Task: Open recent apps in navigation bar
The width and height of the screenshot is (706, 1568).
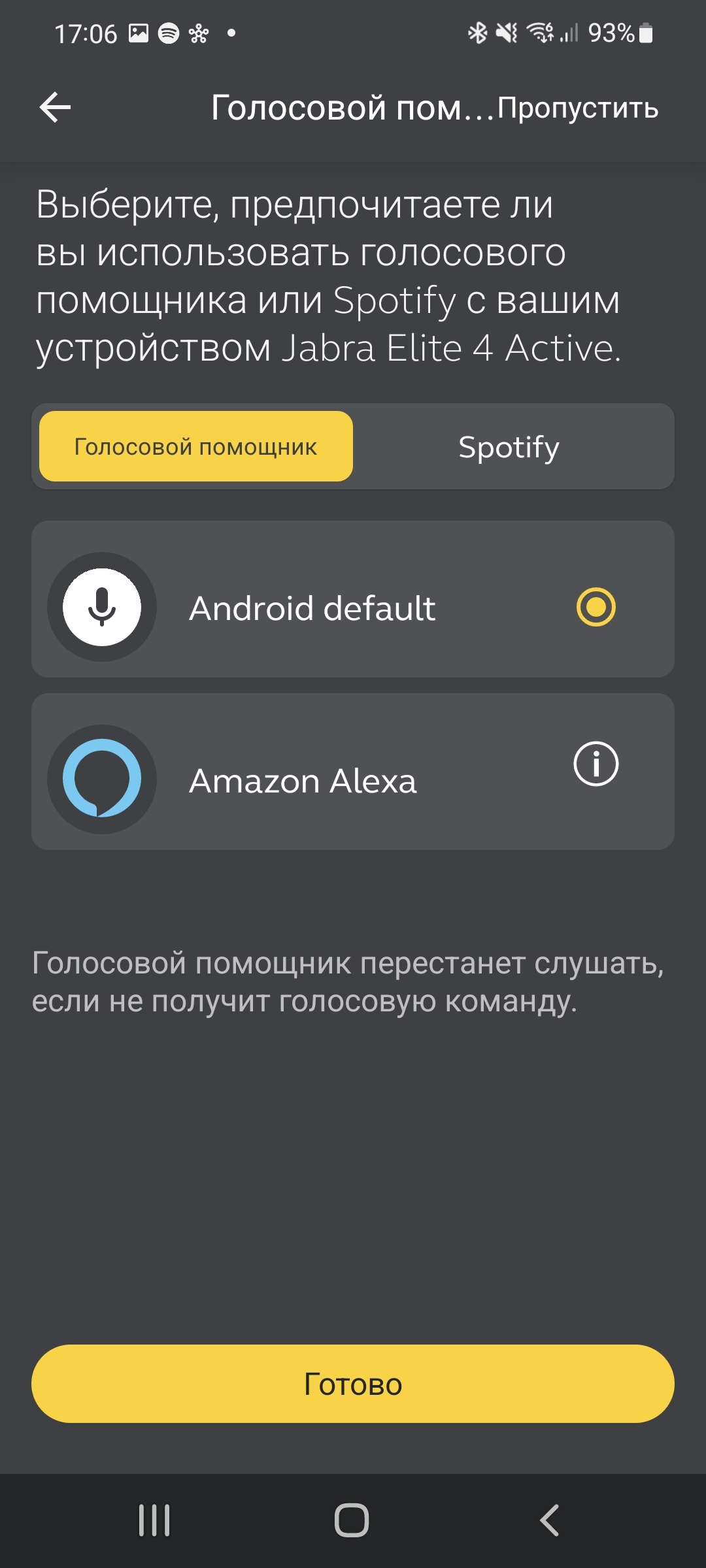Action: click(x=154, y=1520)
